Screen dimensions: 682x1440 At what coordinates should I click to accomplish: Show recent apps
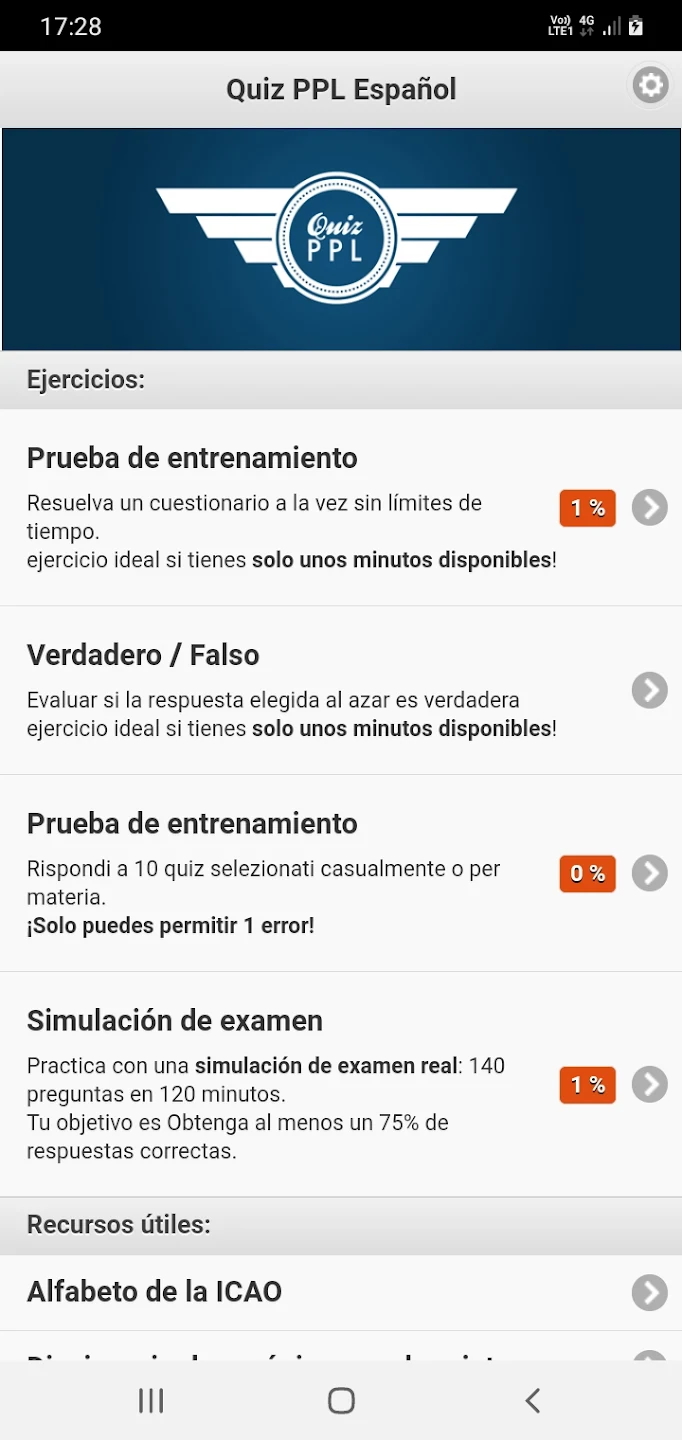151,1401
